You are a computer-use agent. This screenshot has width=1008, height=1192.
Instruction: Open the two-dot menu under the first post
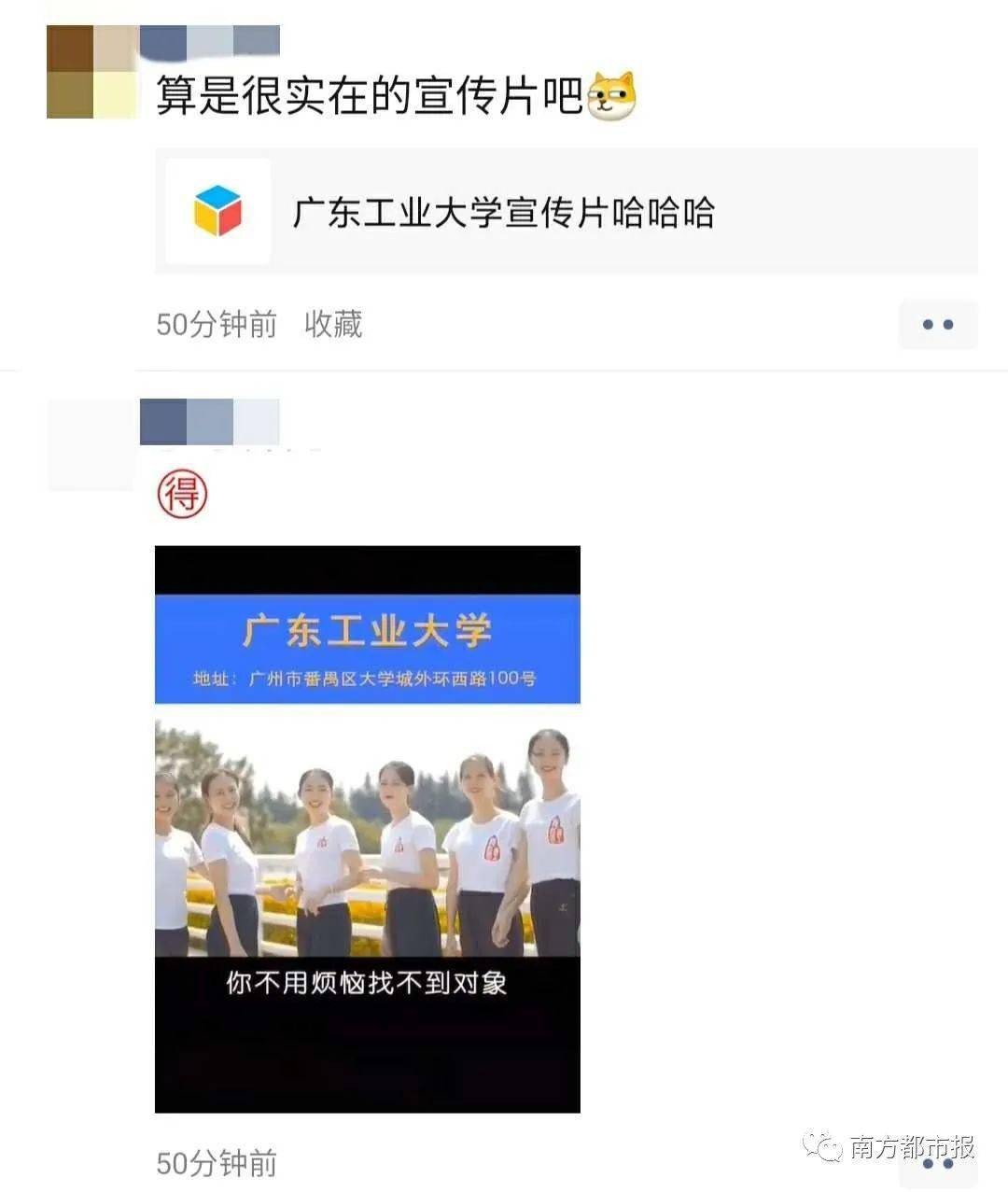pyautogui.click(x=937, y=325)
